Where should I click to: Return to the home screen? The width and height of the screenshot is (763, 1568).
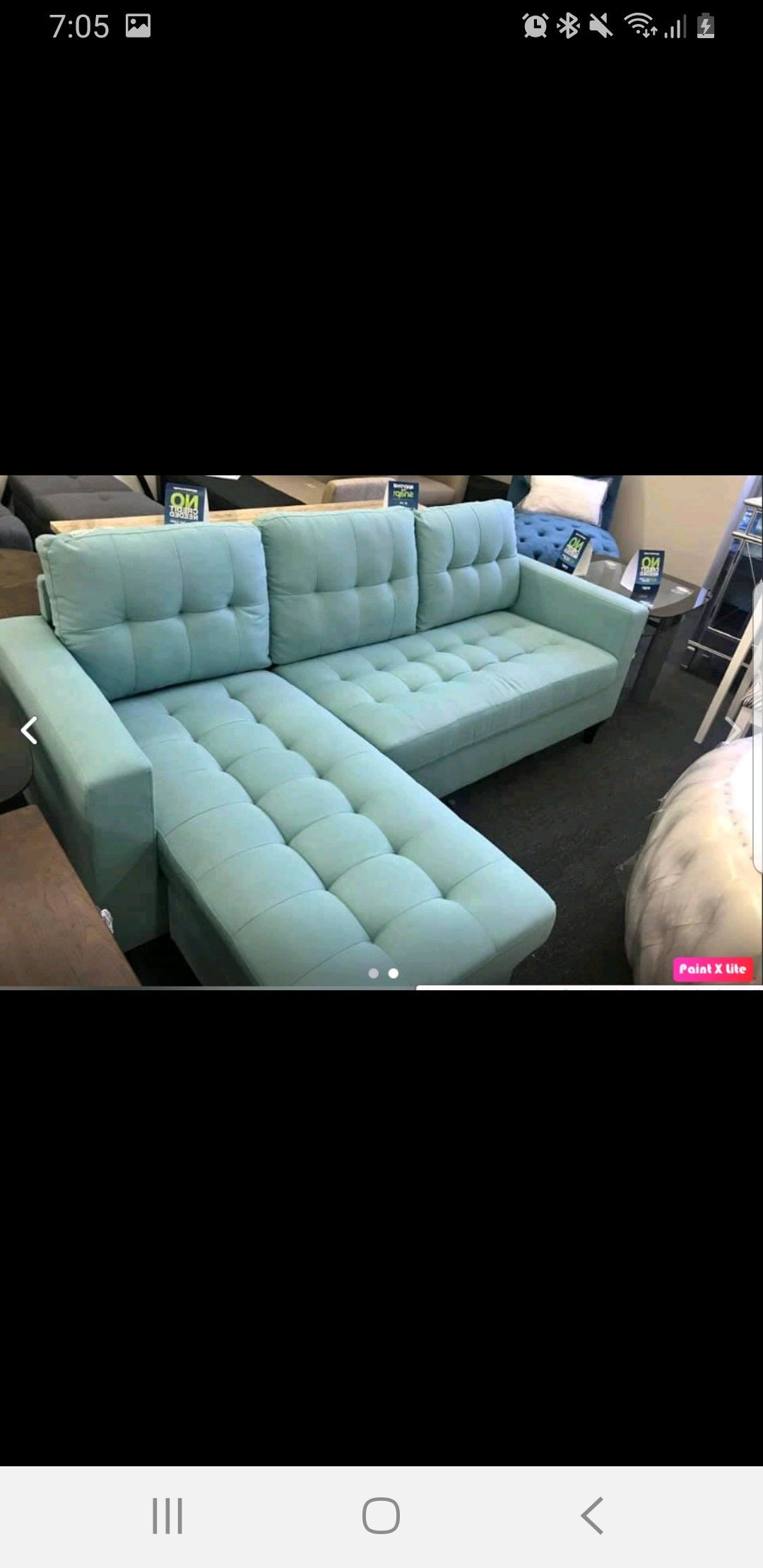381,1516
